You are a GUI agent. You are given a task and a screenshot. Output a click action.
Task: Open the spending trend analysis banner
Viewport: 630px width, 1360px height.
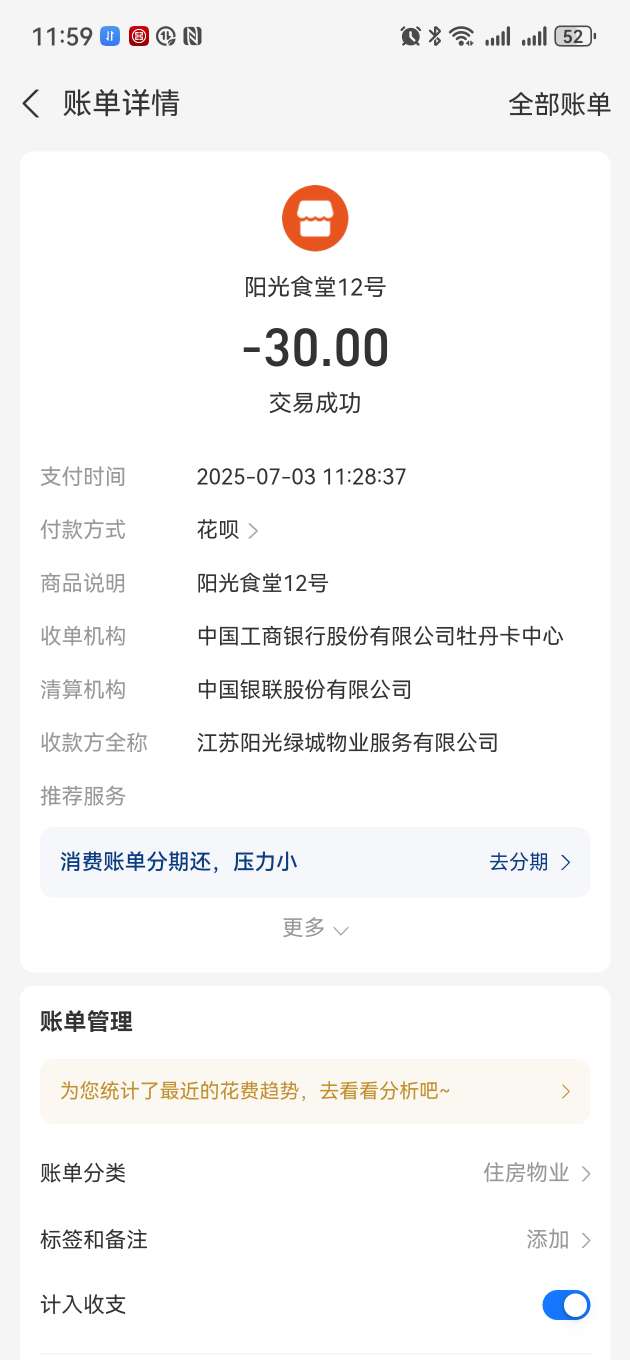[x=315, y=1091]
